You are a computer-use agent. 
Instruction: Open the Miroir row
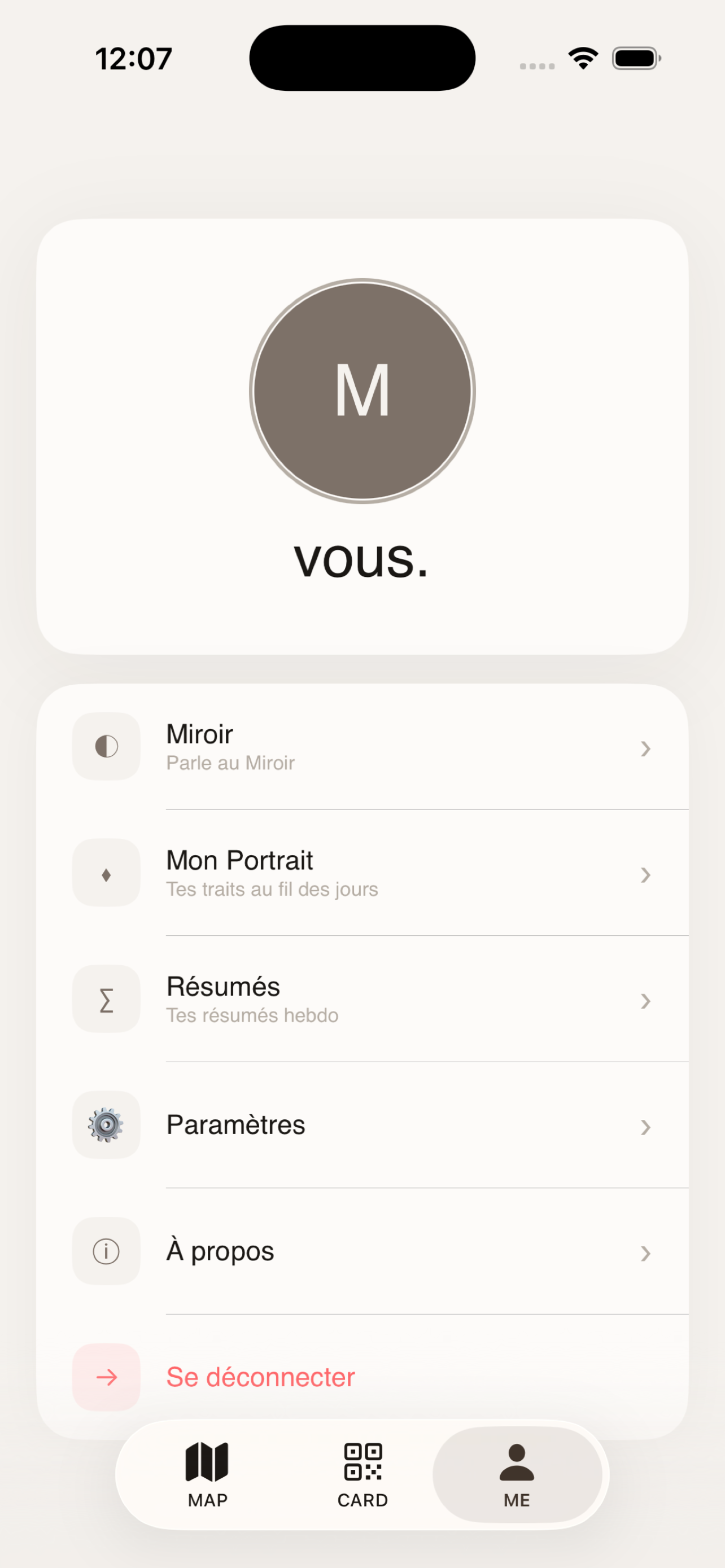tap(362, 747)
